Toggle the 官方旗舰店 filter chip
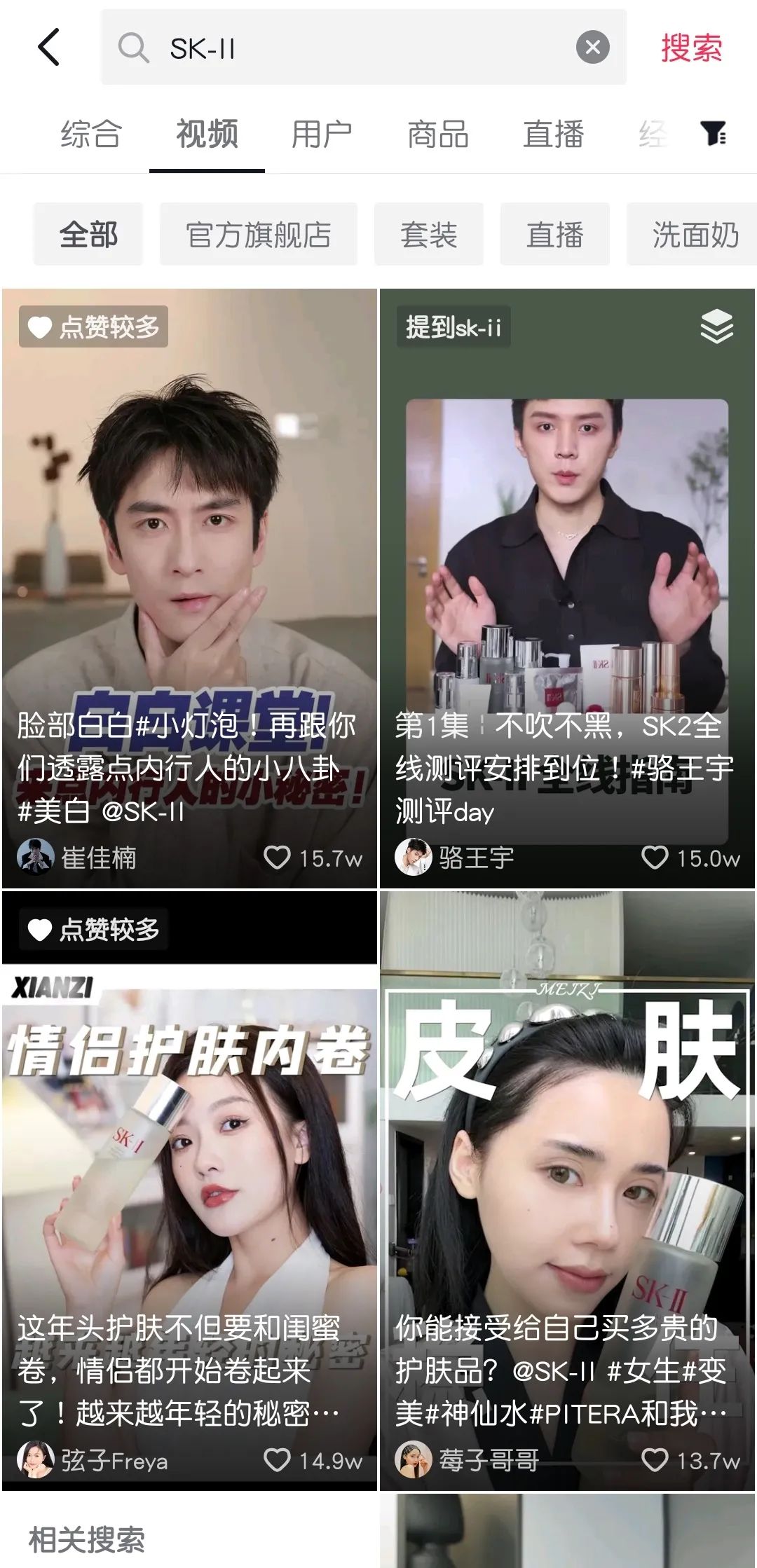 [x=259, y=235]
